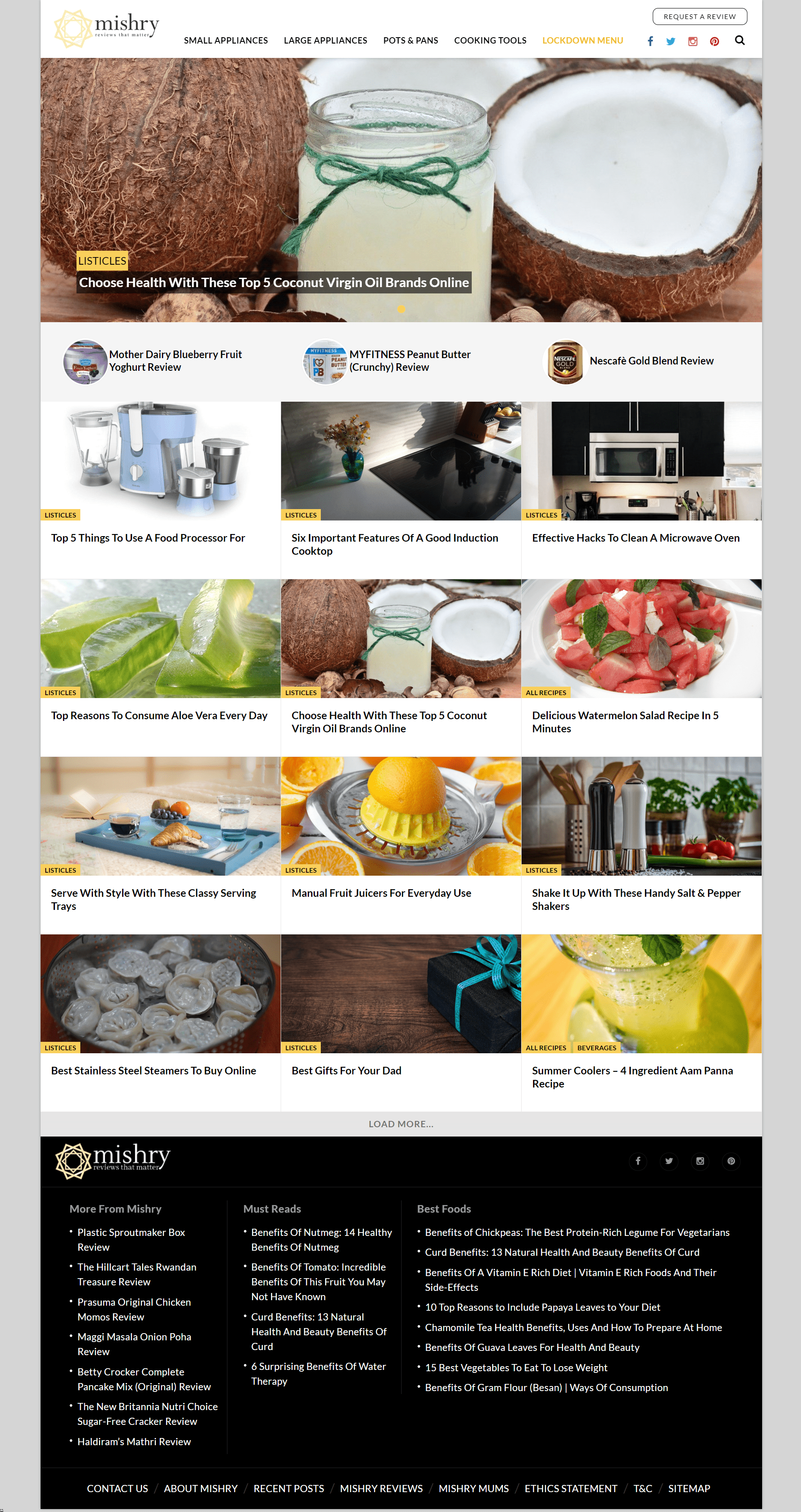The image size is (801, 1512).
Task: Open the header Facebook icon
Action: pos(650,41)
